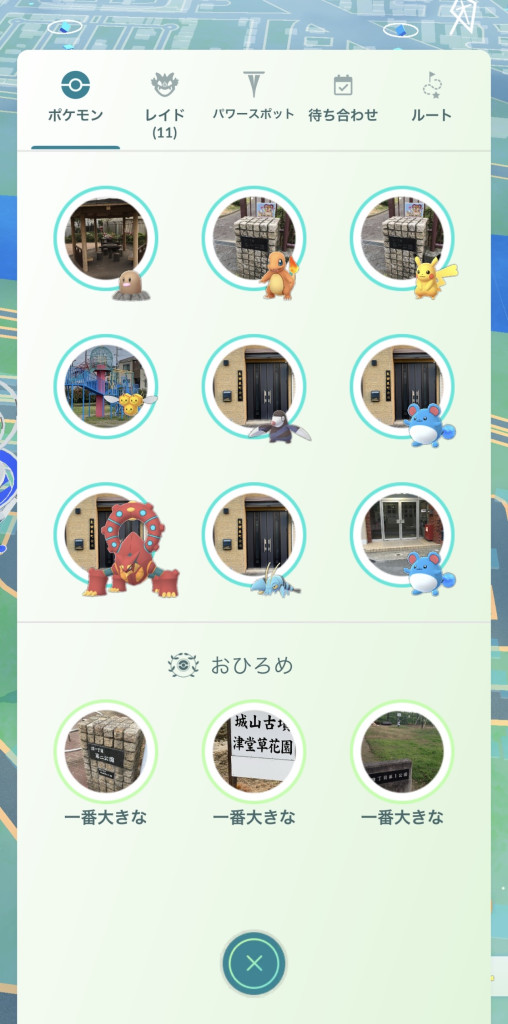Open the パワースポット tab
The width and height of the screenshot is (508, 1024).
(x=253, y=97)
